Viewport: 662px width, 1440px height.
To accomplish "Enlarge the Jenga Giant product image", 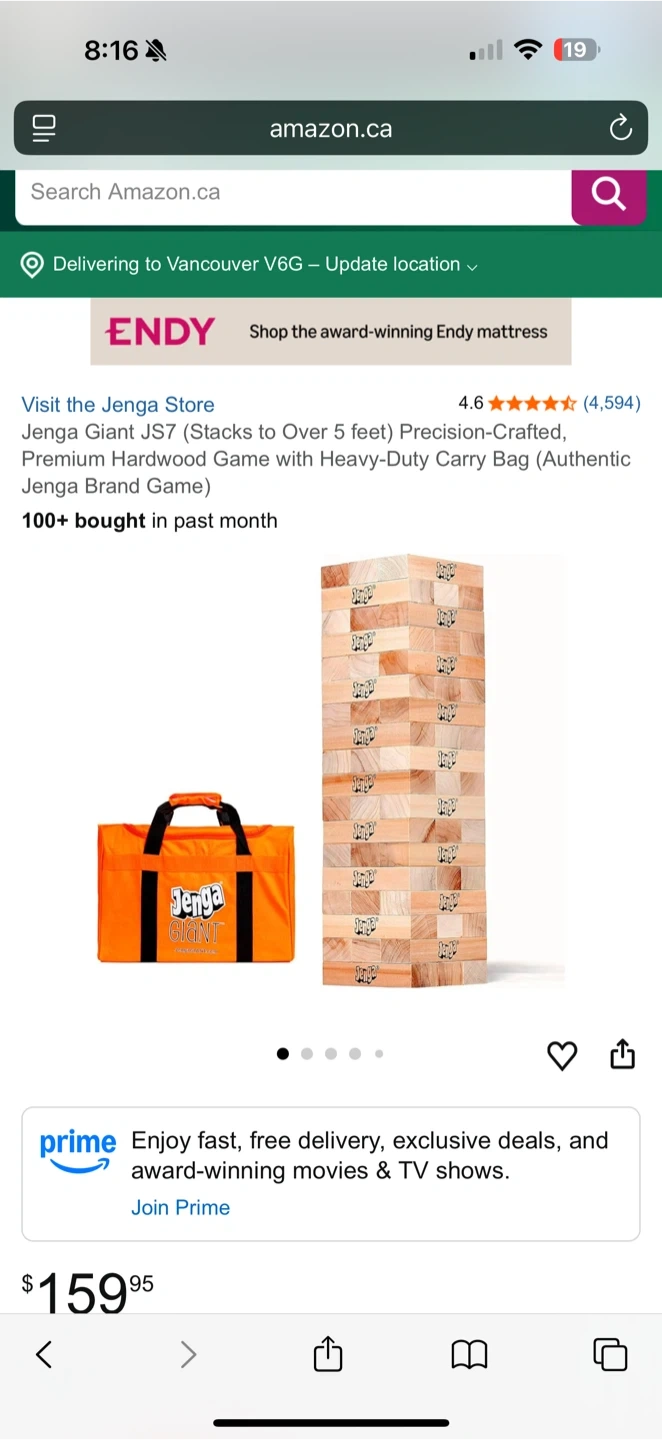I will pyautogui.click(x=400, y=770).
